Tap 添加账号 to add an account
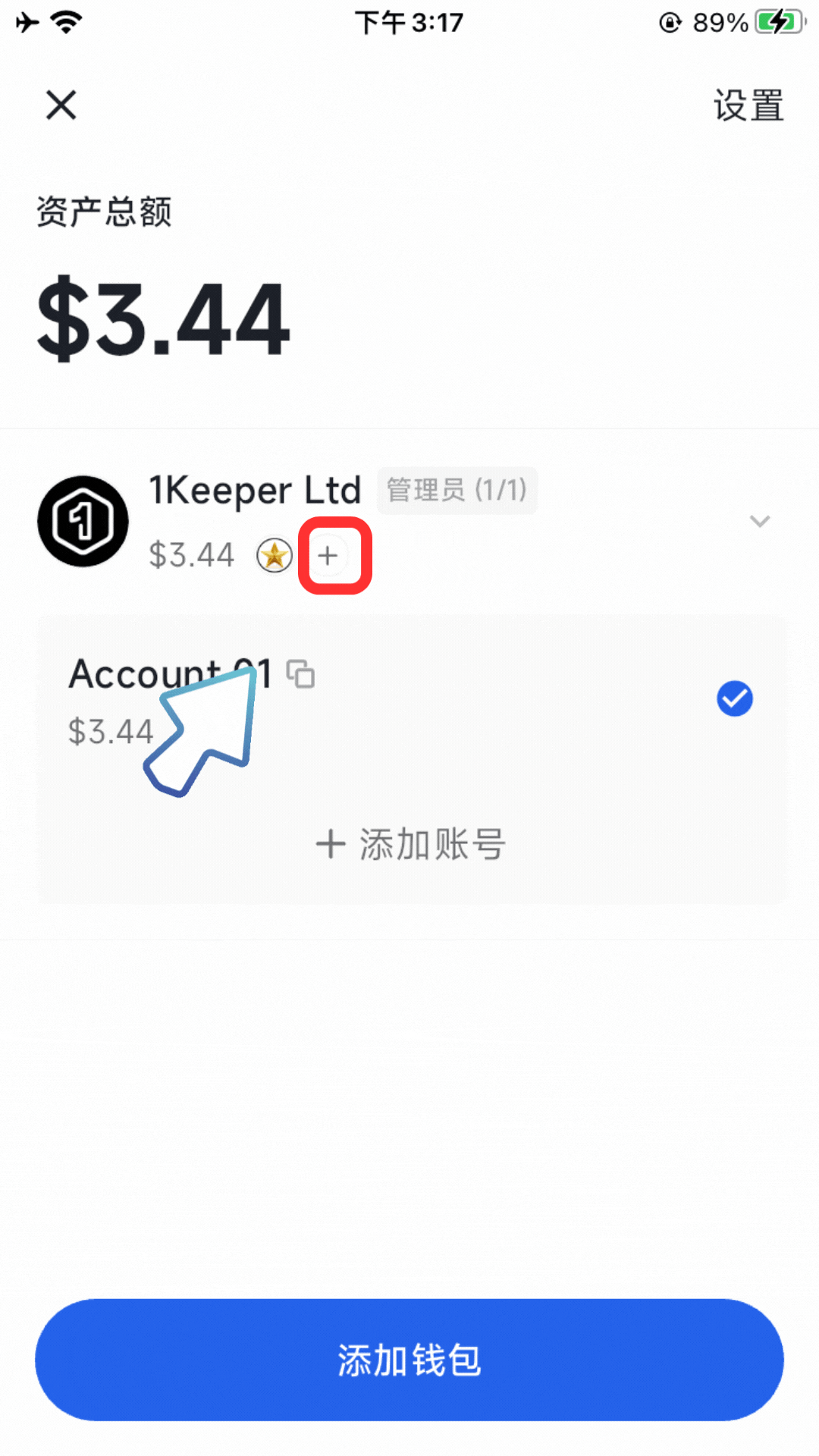Screen dimensions: 819x1456 point(409,844)
